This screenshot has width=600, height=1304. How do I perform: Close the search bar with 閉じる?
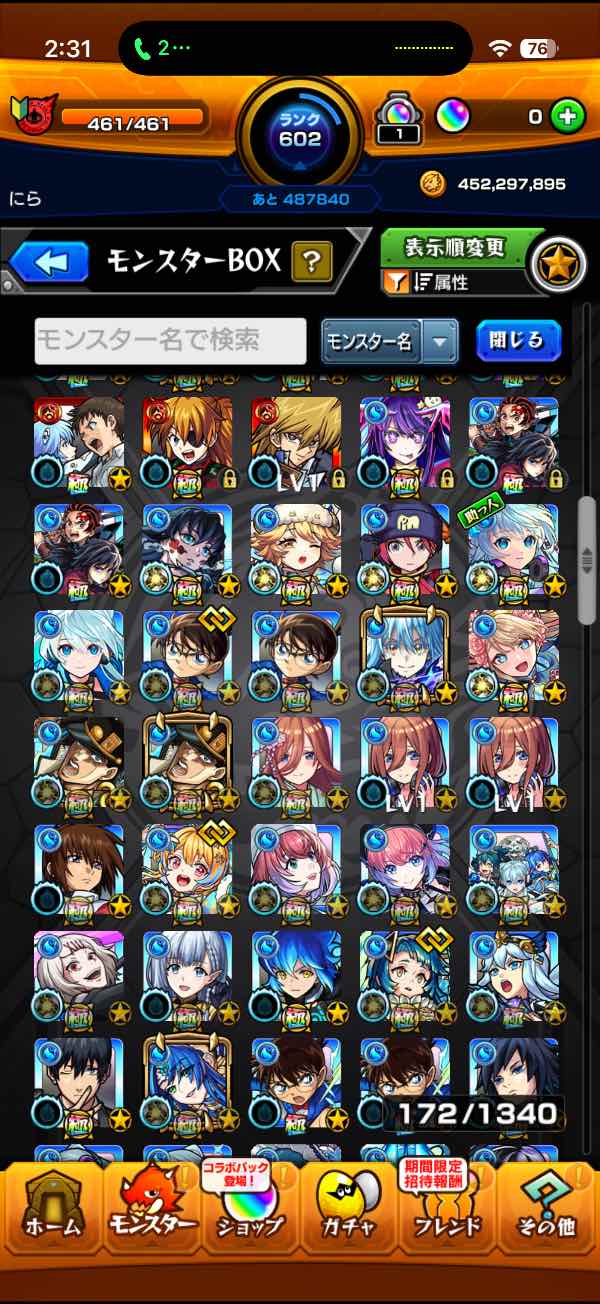coord(517,341)
